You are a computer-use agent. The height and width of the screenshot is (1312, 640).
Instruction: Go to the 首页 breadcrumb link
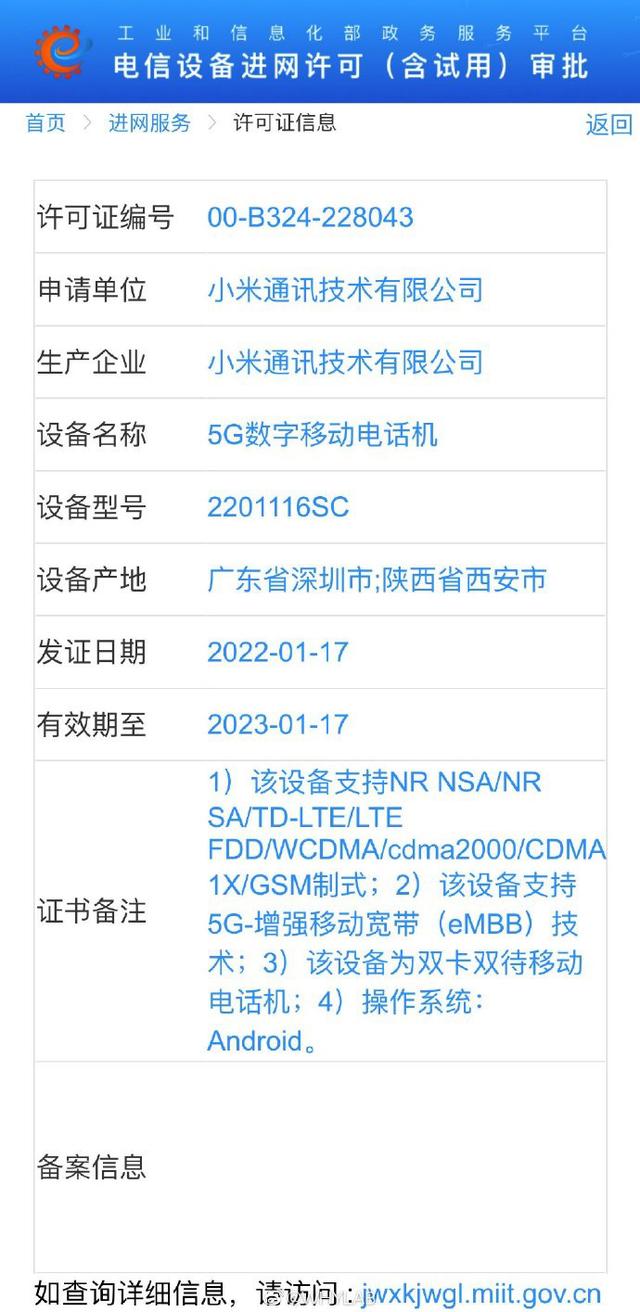[45, 123]
